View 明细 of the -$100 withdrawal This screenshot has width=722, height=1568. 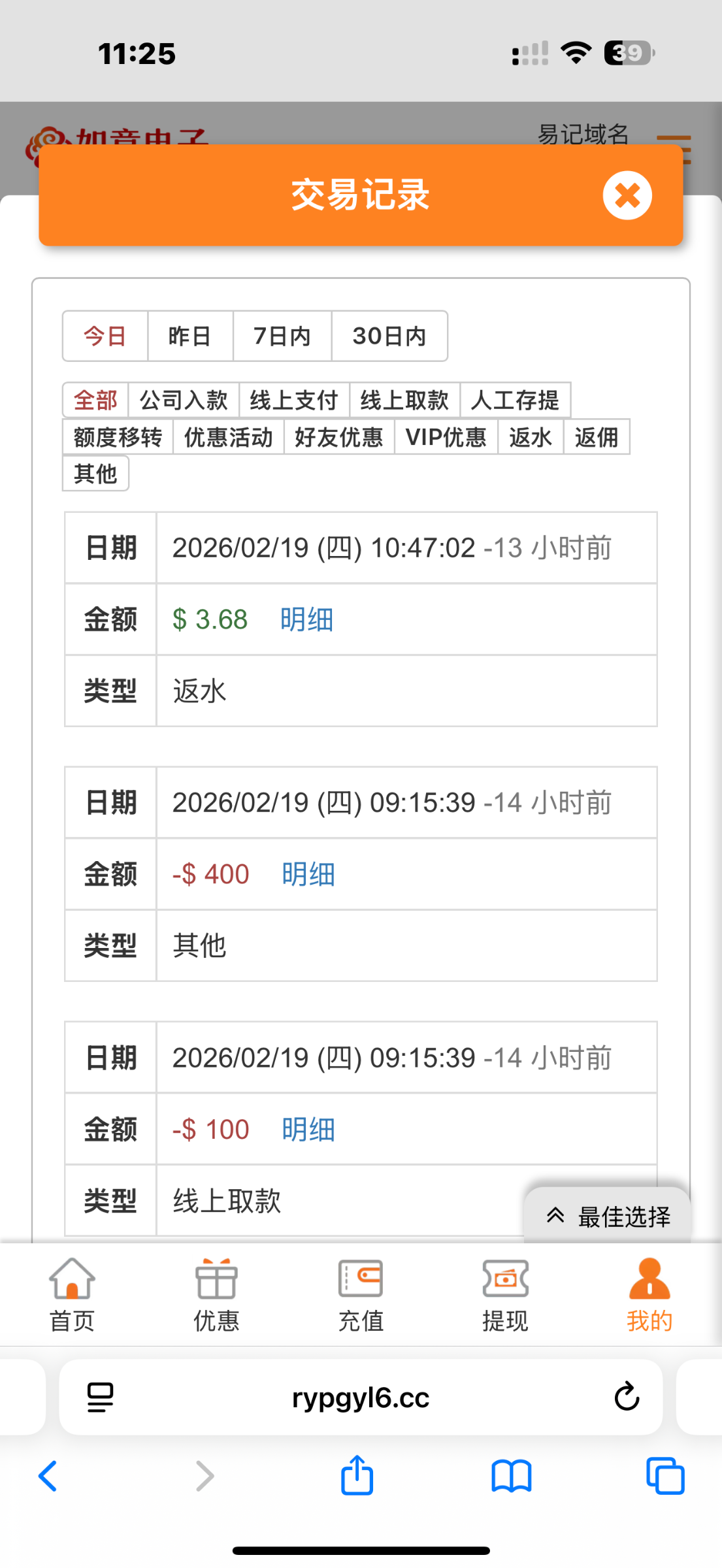(x=308, y=1130)
